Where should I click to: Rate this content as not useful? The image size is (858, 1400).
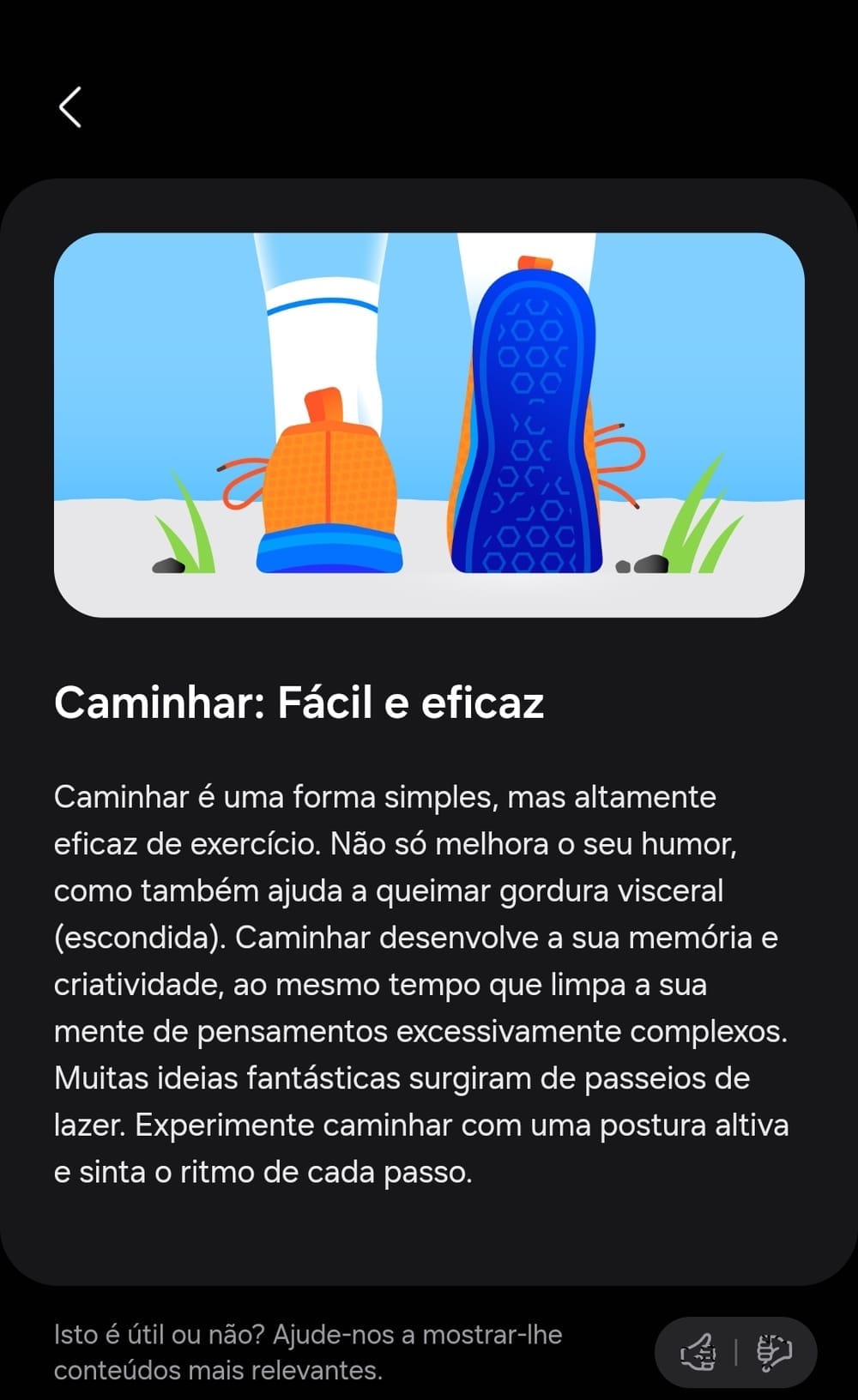point(773,1353)
